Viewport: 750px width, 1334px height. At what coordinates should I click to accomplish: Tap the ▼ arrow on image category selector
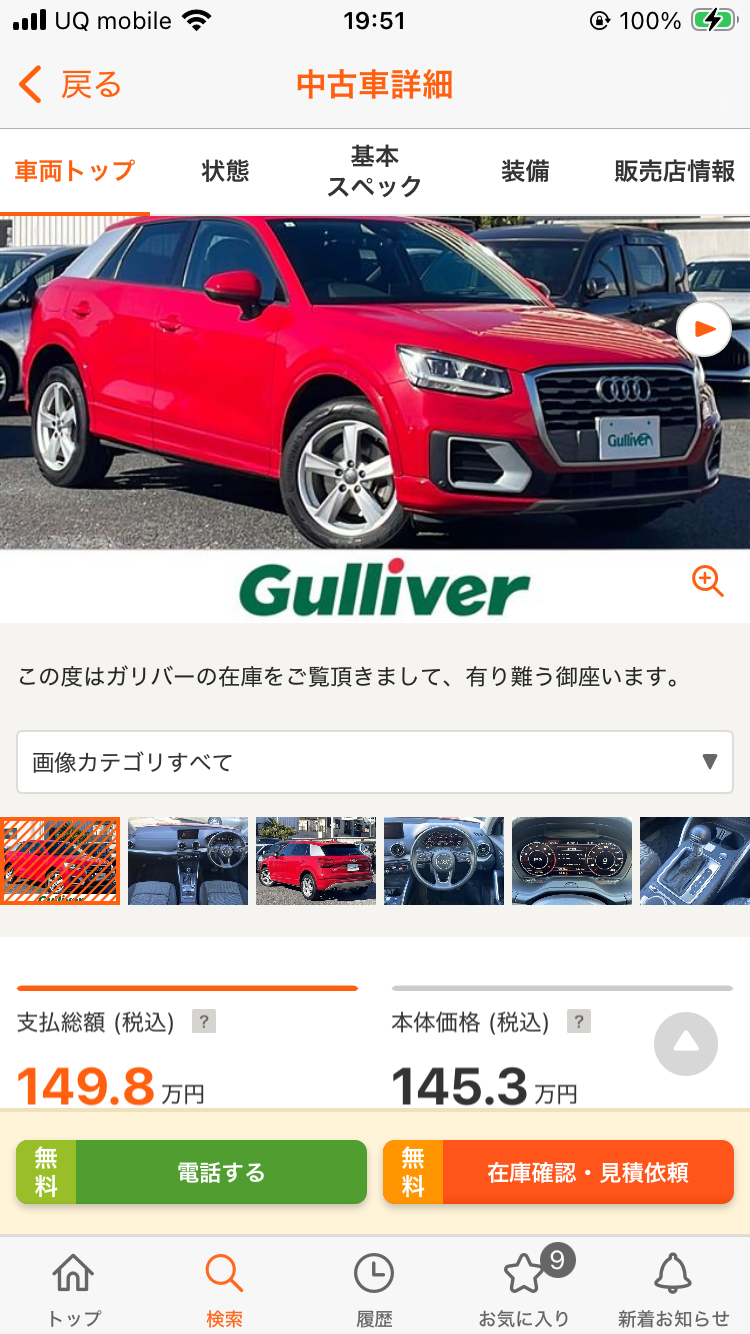point(709,761)
